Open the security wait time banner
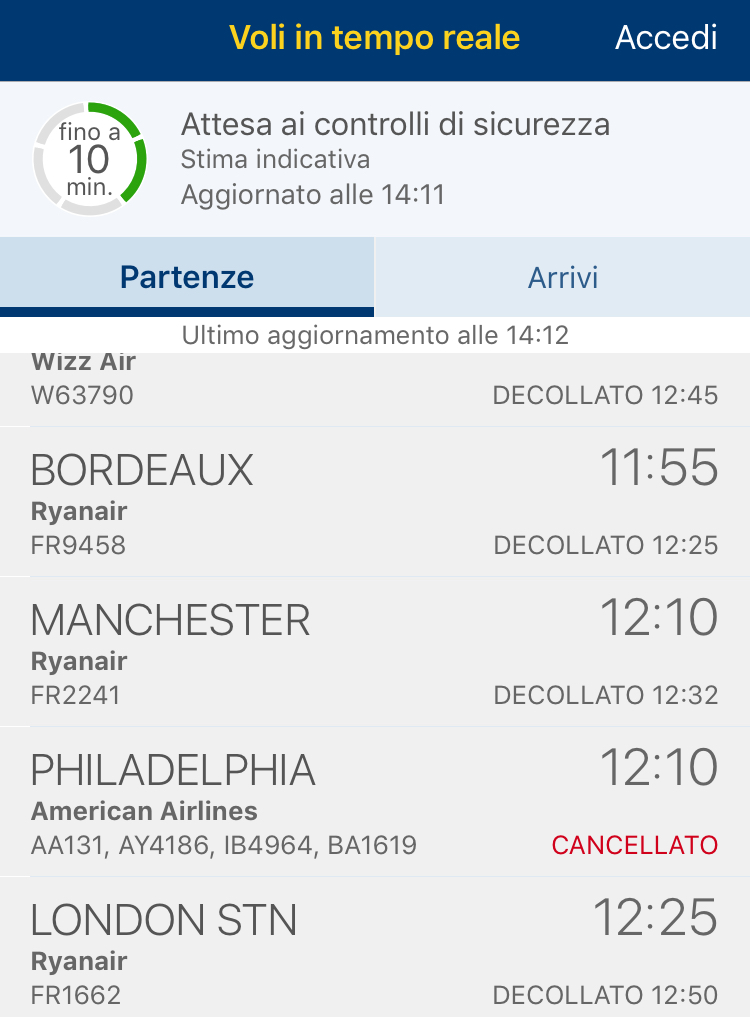This screenshot has height=1017, width=750. 375,159
